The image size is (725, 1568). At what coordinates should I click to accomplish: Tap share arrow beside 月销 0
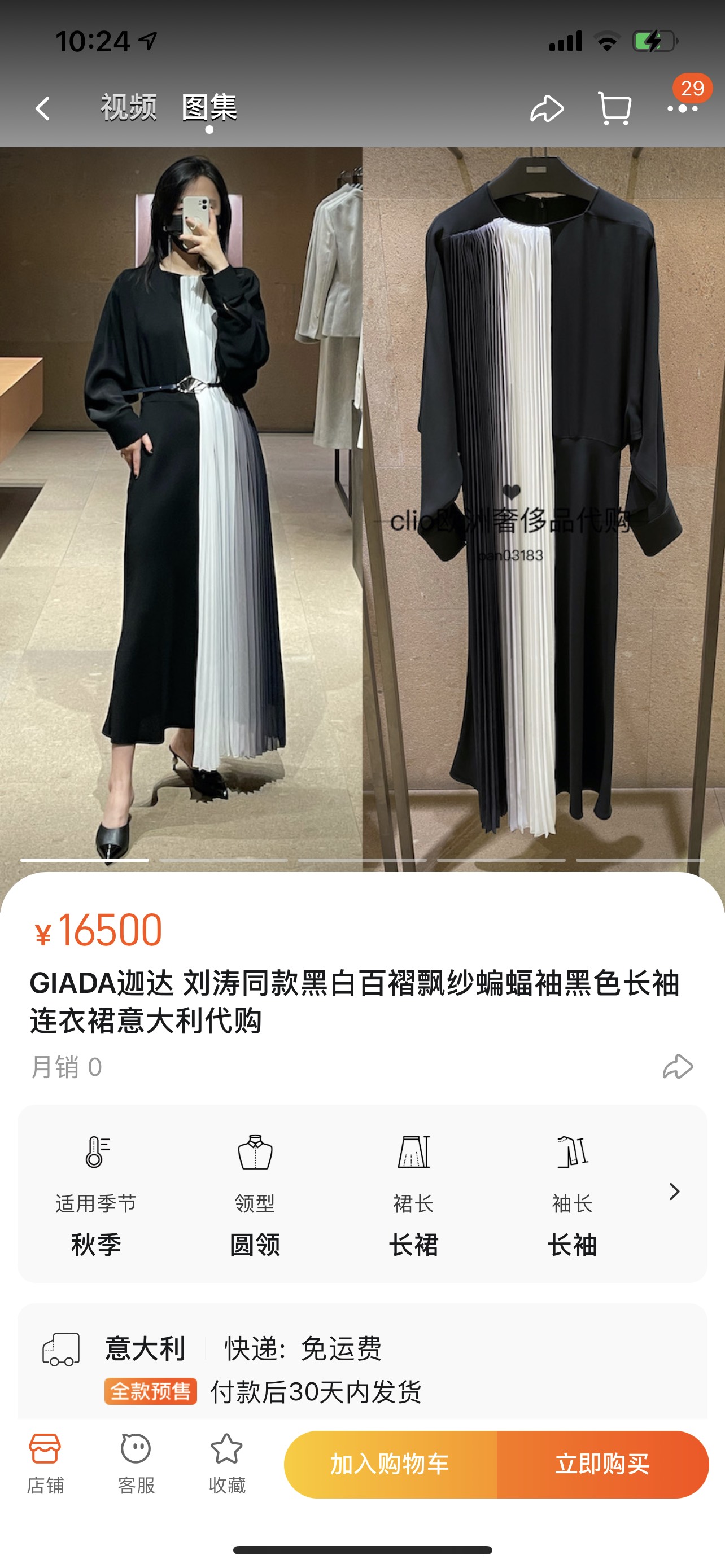pos(678,1067)
